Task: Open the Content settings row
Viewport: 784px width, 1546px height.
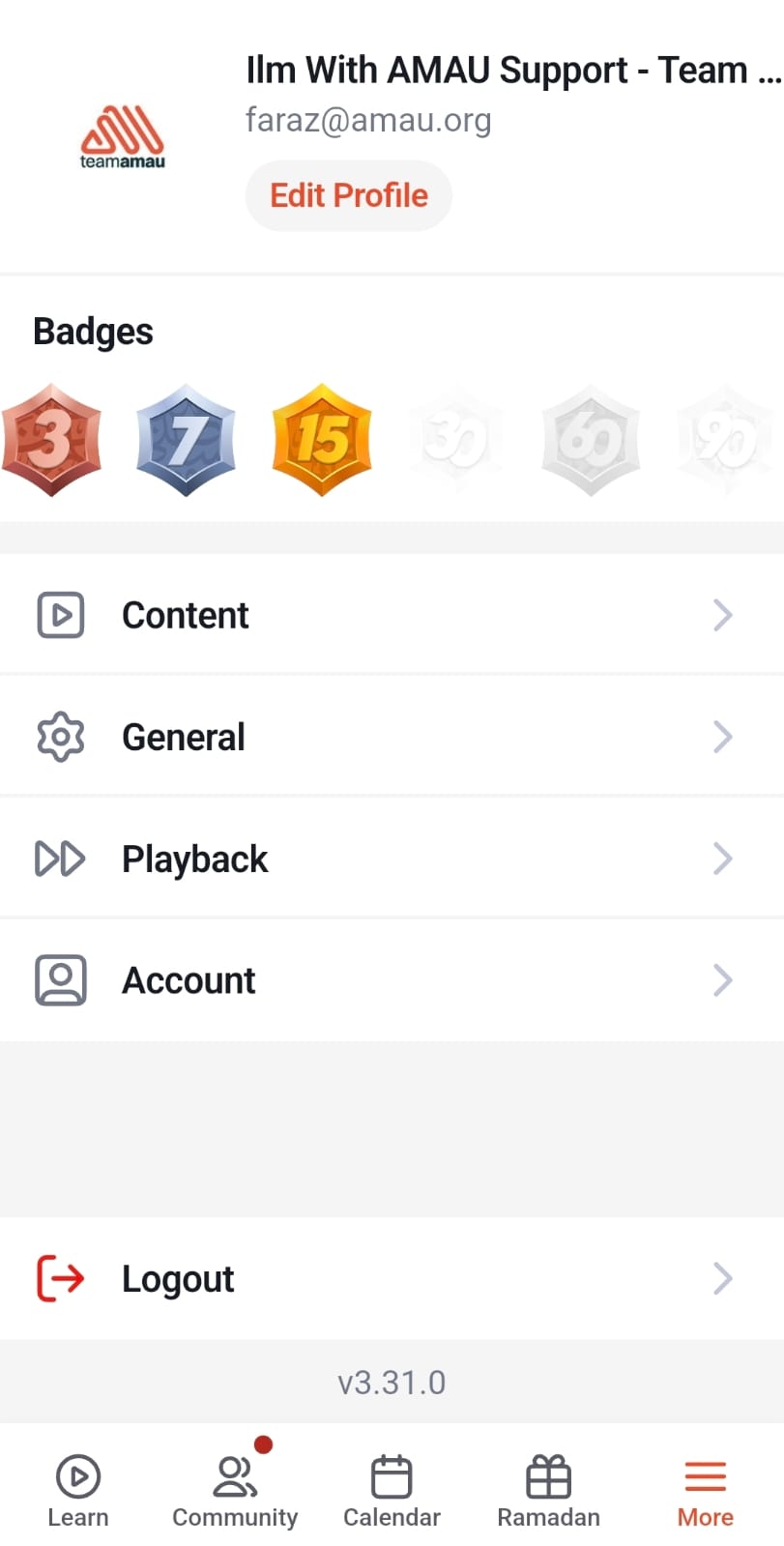Action: tap(392, 615)
